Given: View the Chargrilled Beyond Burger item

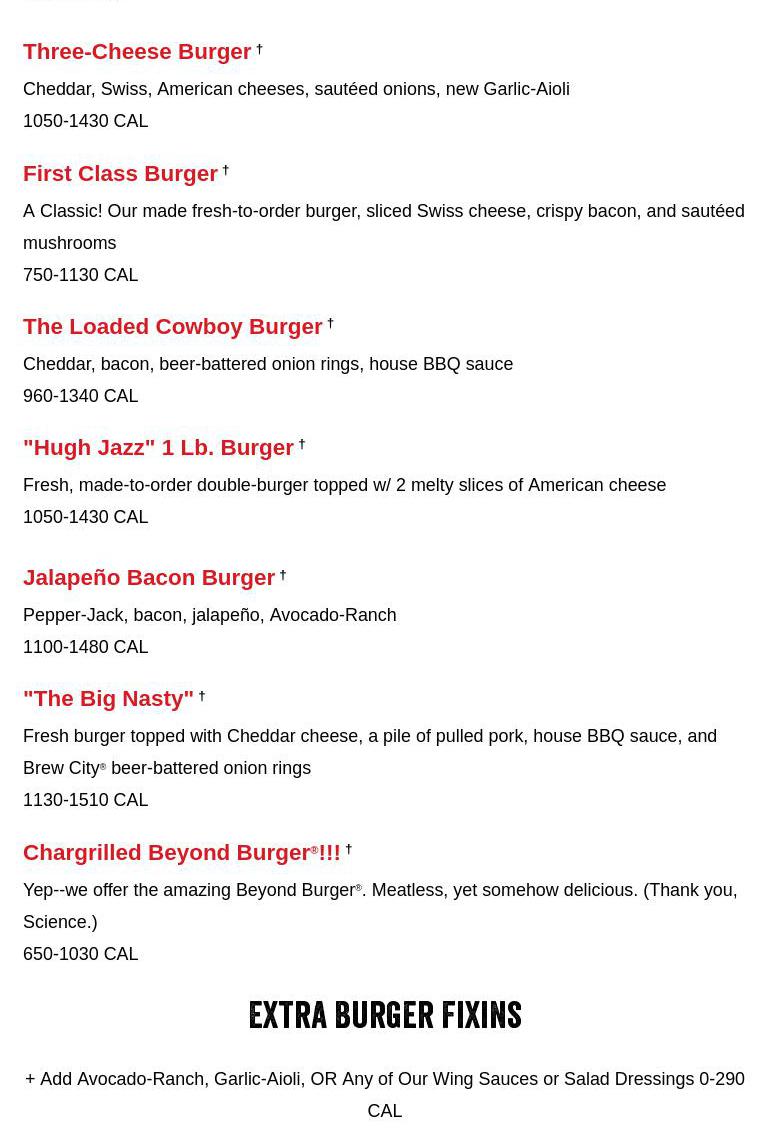Looking at the screenshot, I should [x=180, y=853].
